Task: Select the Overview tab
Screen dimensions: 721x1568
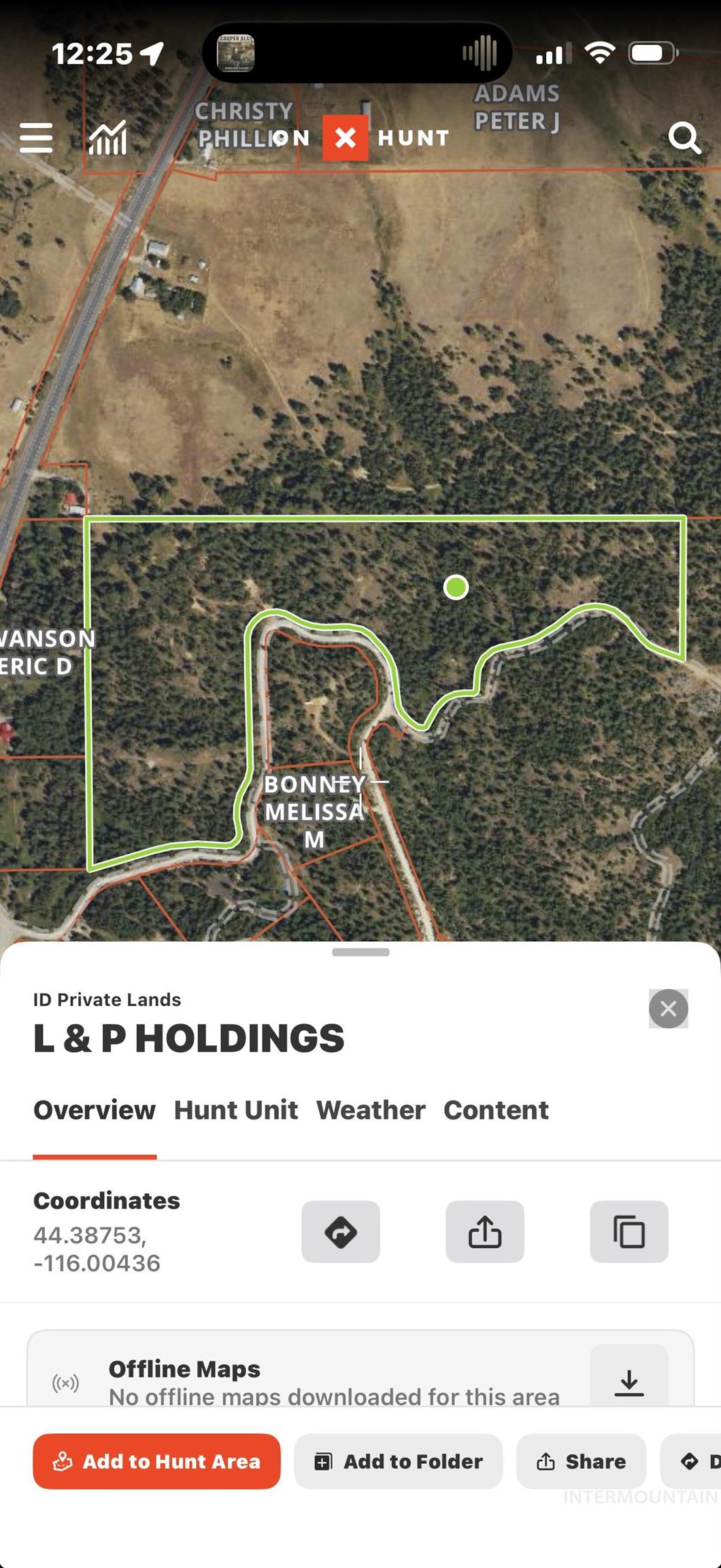Action: 95,1110
